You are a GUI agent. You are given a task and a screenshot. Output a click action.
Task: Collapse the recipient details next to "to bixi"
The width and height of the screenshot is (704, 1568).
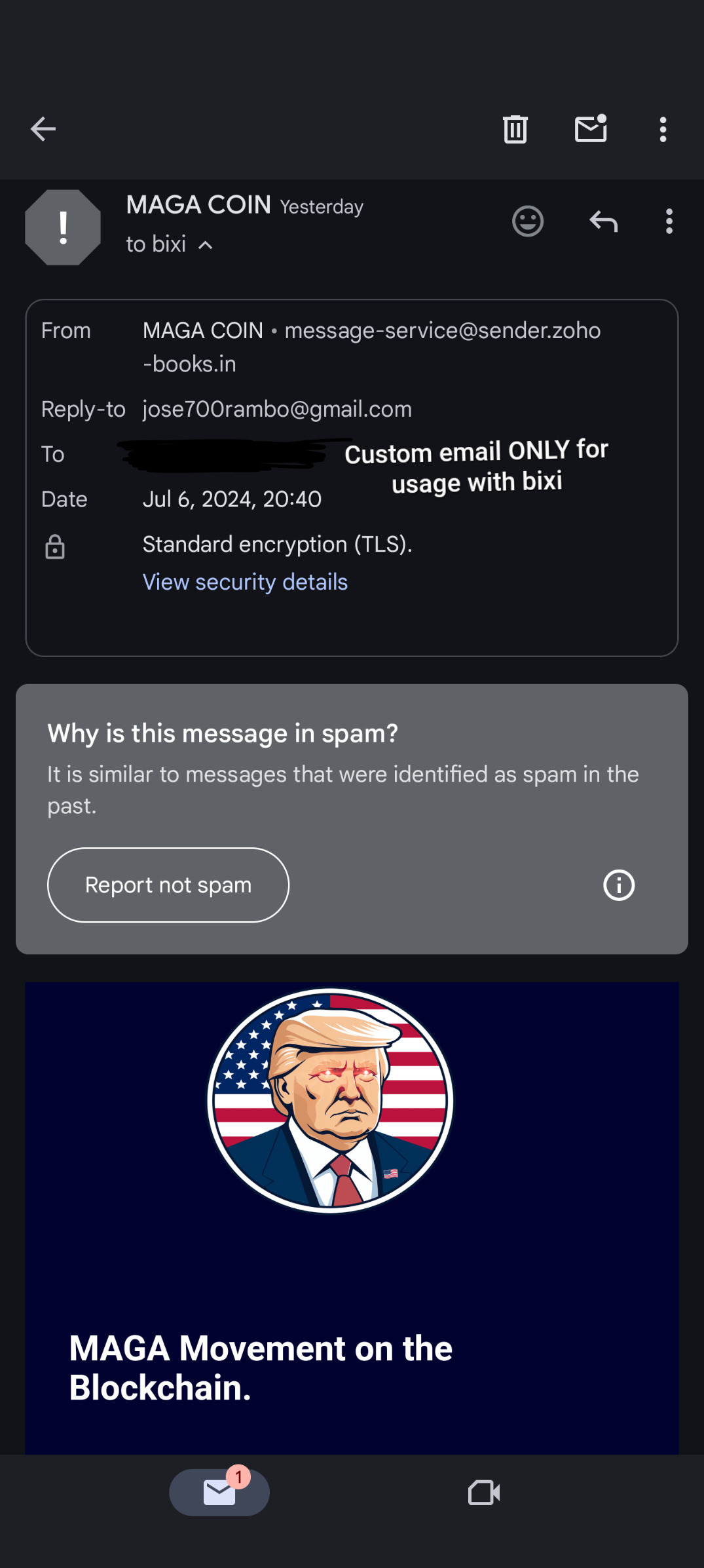[206, 245]
